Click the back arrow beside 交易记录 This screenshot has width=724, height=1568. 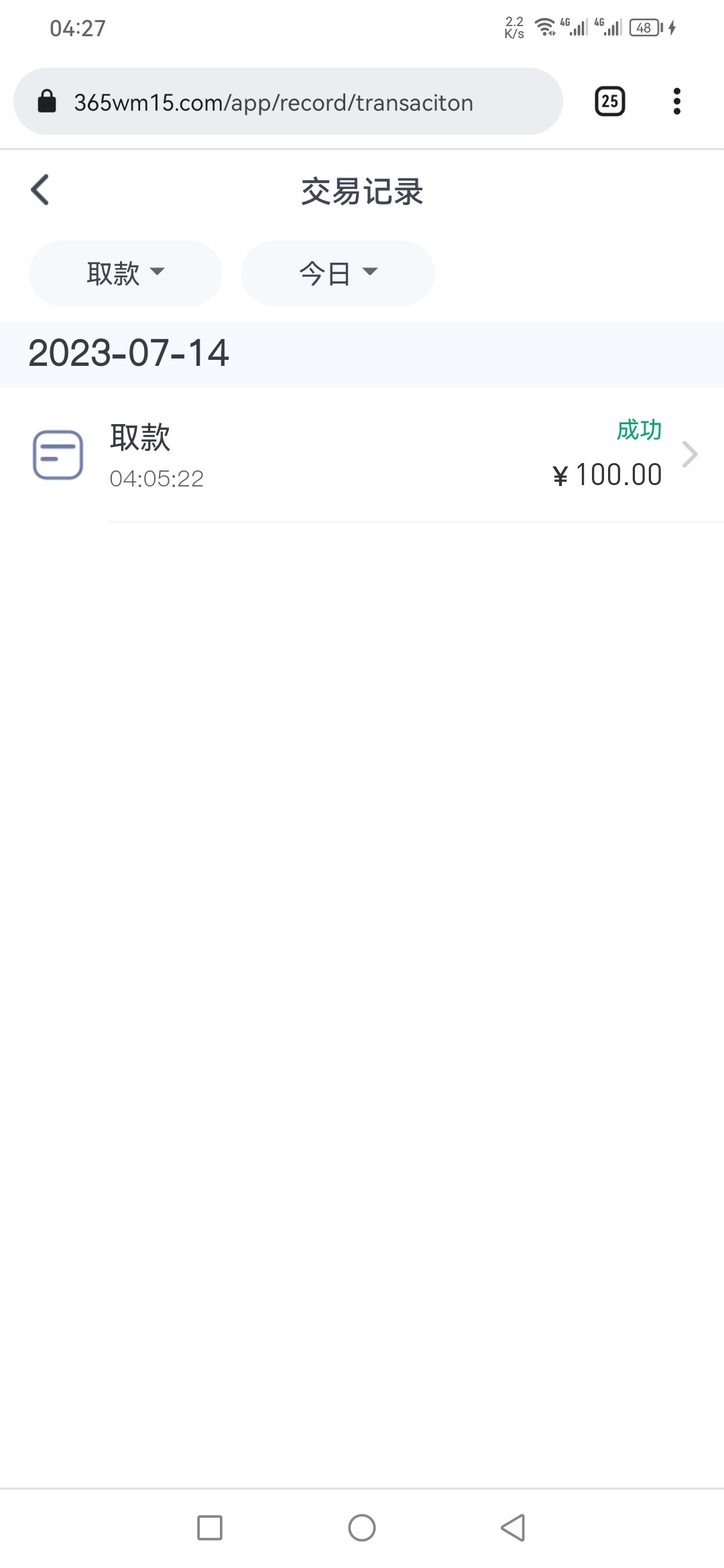point(40,190)
